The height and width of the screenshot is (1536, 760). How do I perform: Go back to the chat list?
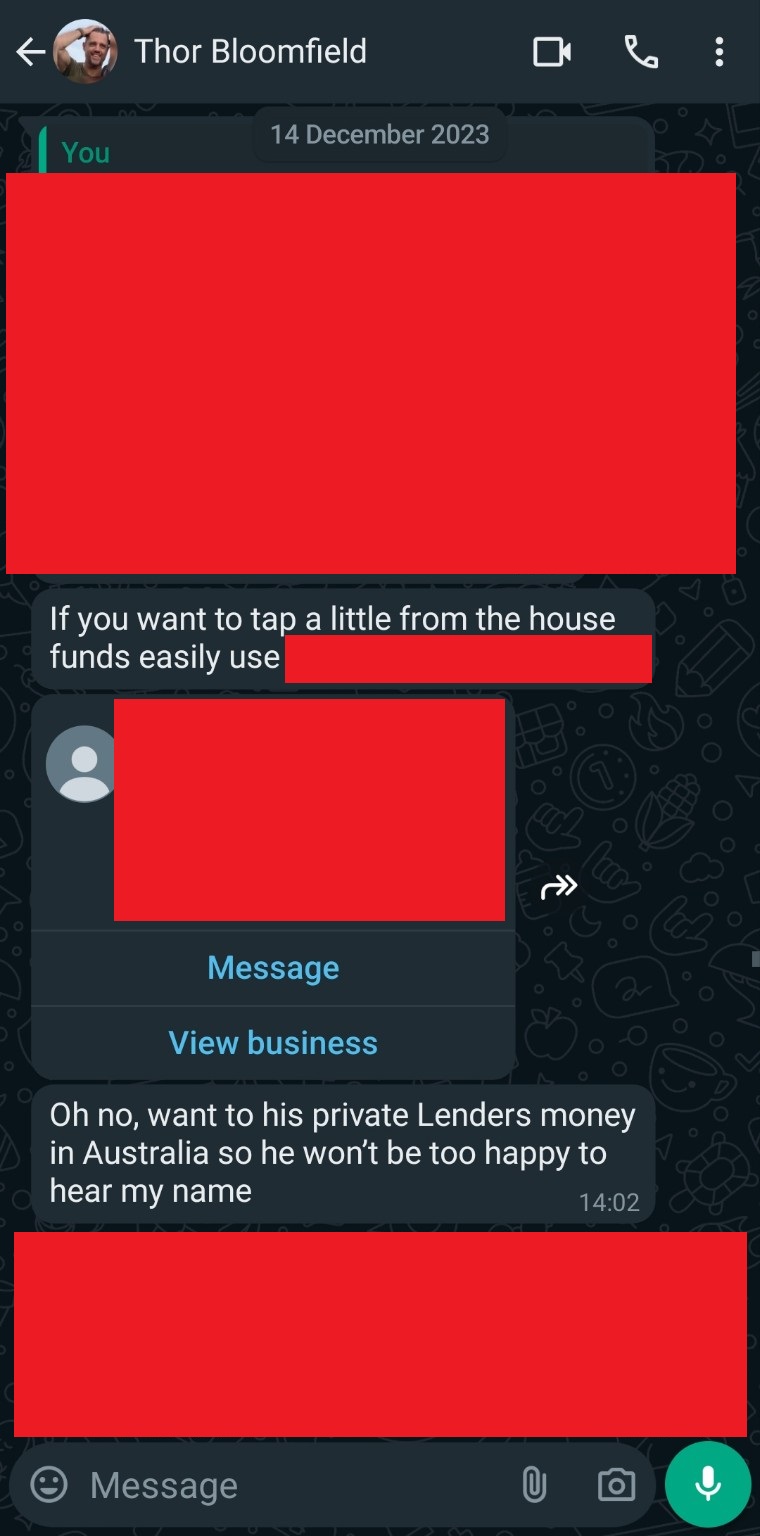click(x=30, y=52)
